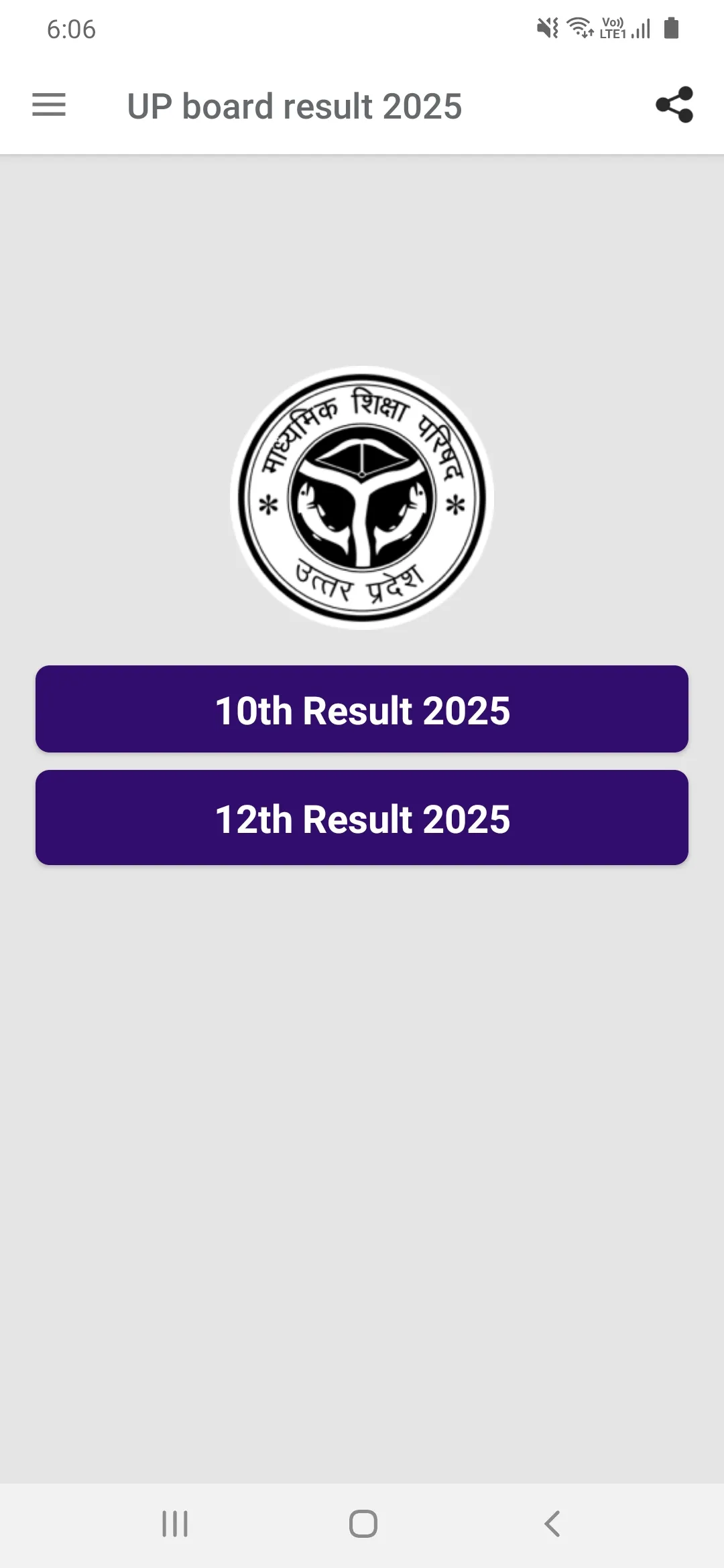This screenshot has width=724, height=1568.
Task: Go to the home screen
Action: point(363,1524)
